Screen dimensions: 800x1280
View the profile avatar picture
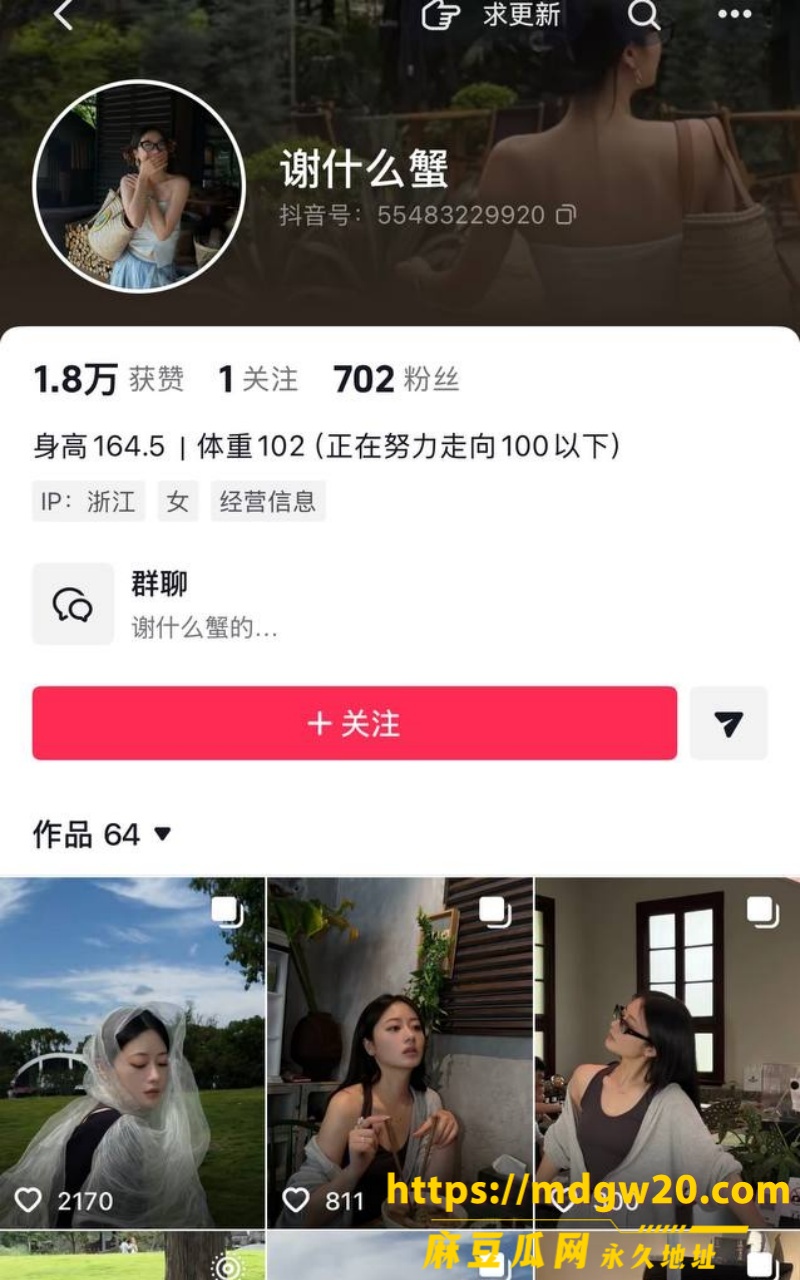click(139, 186)
